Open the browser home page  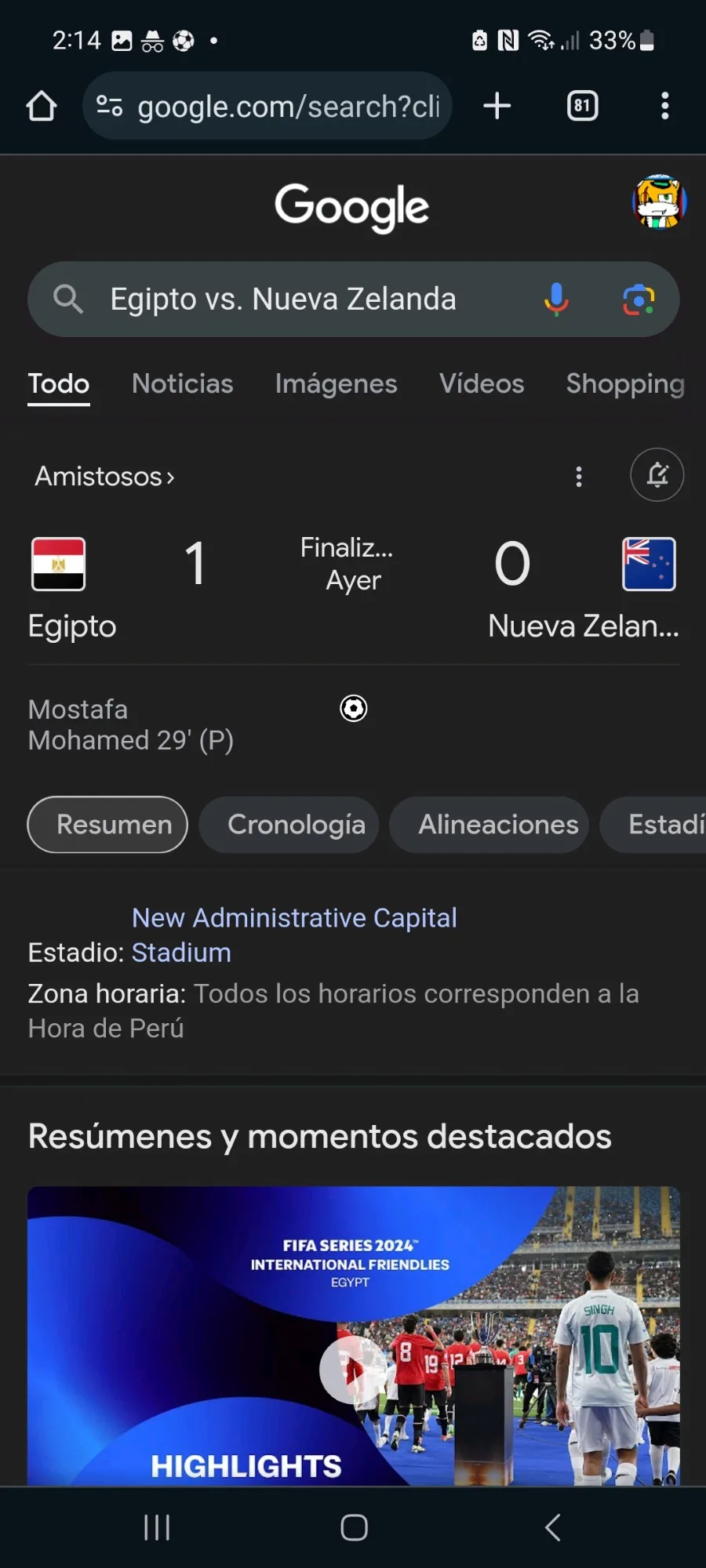tap(42, 106)
